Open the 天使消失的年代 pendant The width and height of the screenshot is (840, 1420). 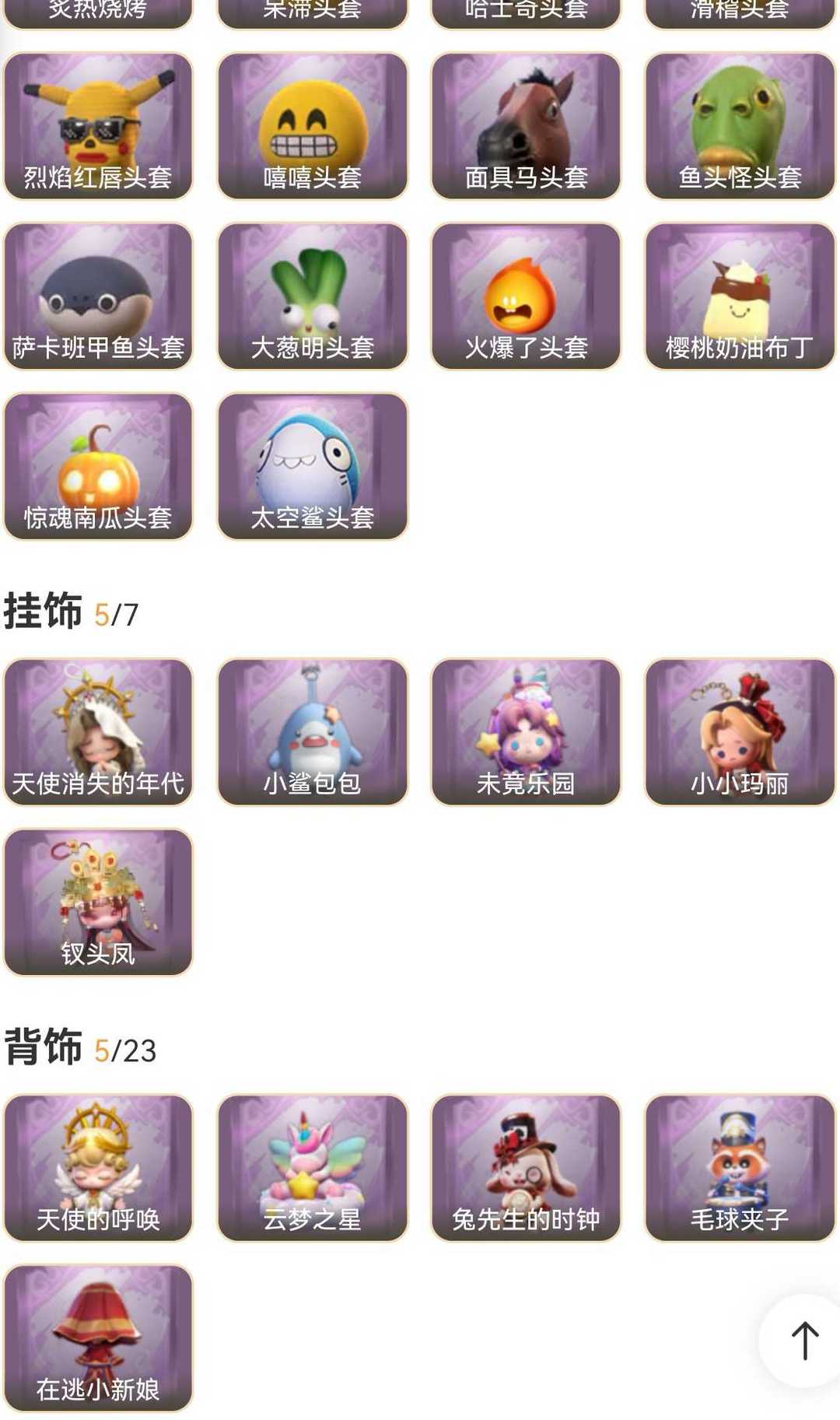coord(98,732)
